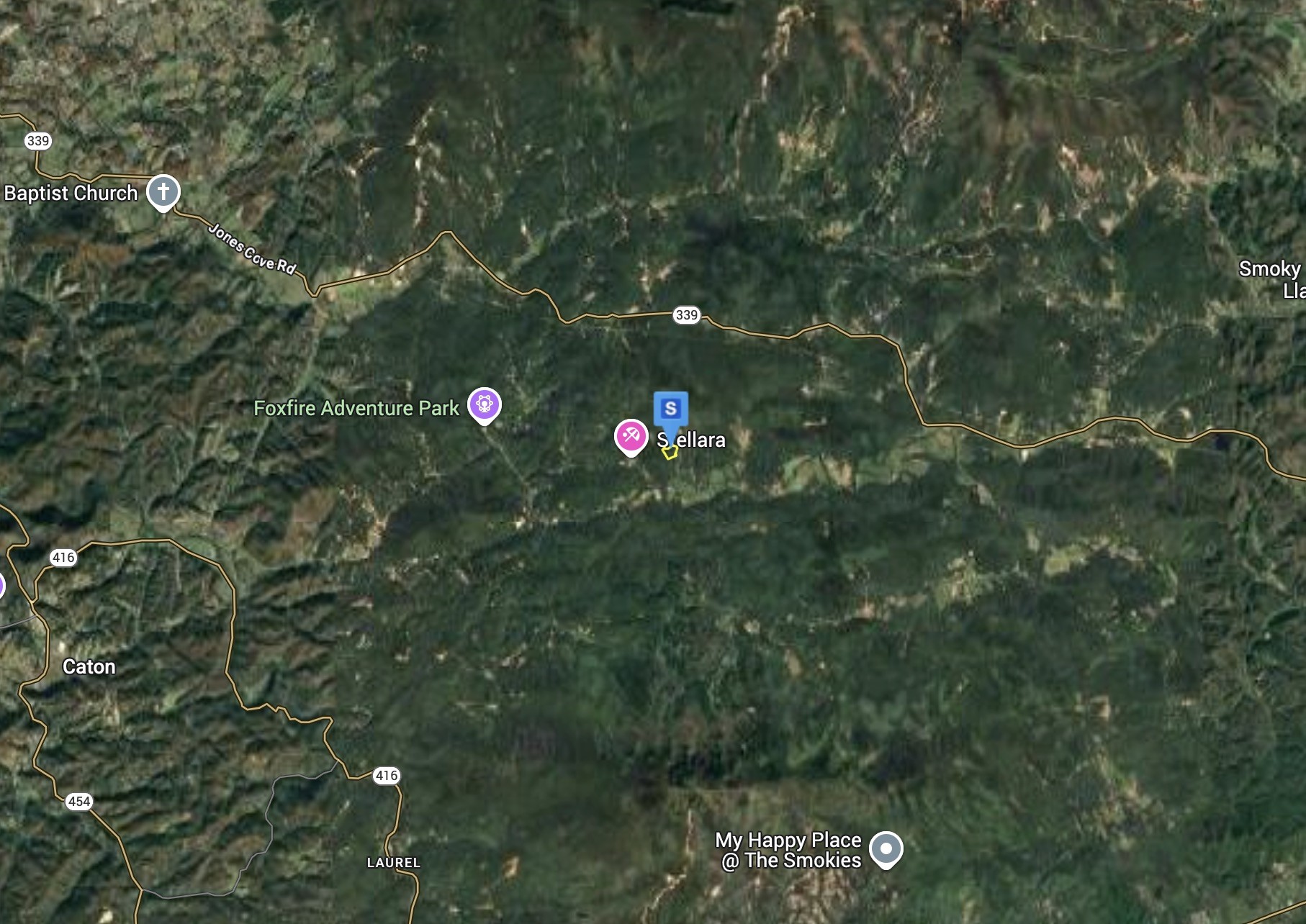View My Happy Place @ The Smokies pin
Image resolution: width=1306 pixels, height=924 pixels.
pos(886,849)
